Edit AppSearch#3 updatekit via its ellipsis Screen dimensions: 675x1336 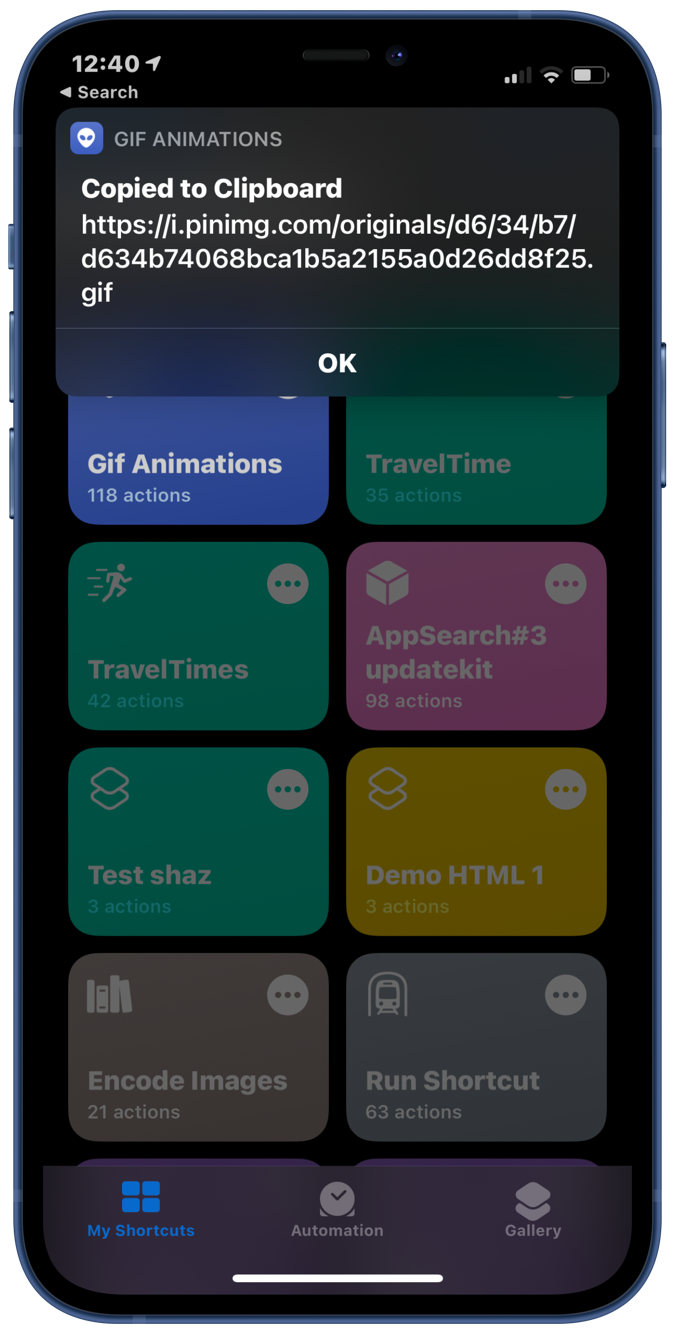[x=566, y=584]
